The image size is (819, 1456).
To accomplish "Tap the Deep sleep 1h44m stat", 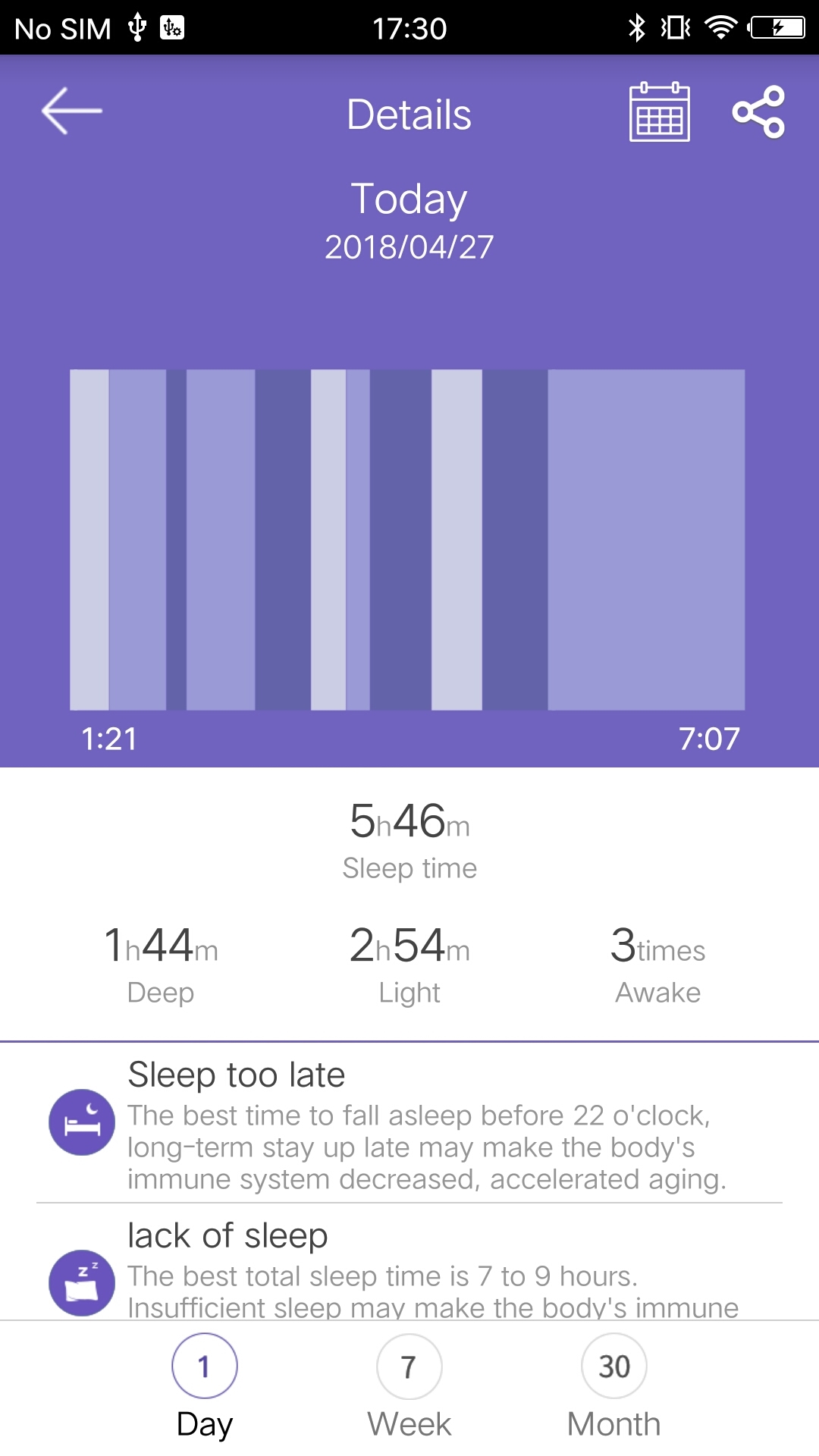I will [x=160, y=950].
